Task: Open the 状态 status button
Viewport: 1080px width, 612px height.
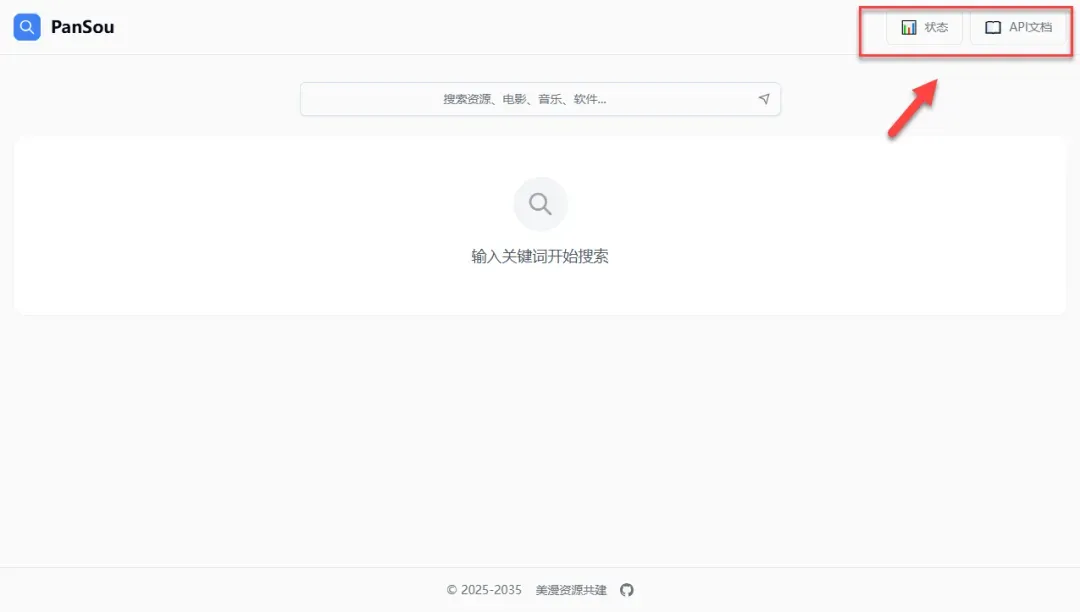Action: tap(924, 28)
